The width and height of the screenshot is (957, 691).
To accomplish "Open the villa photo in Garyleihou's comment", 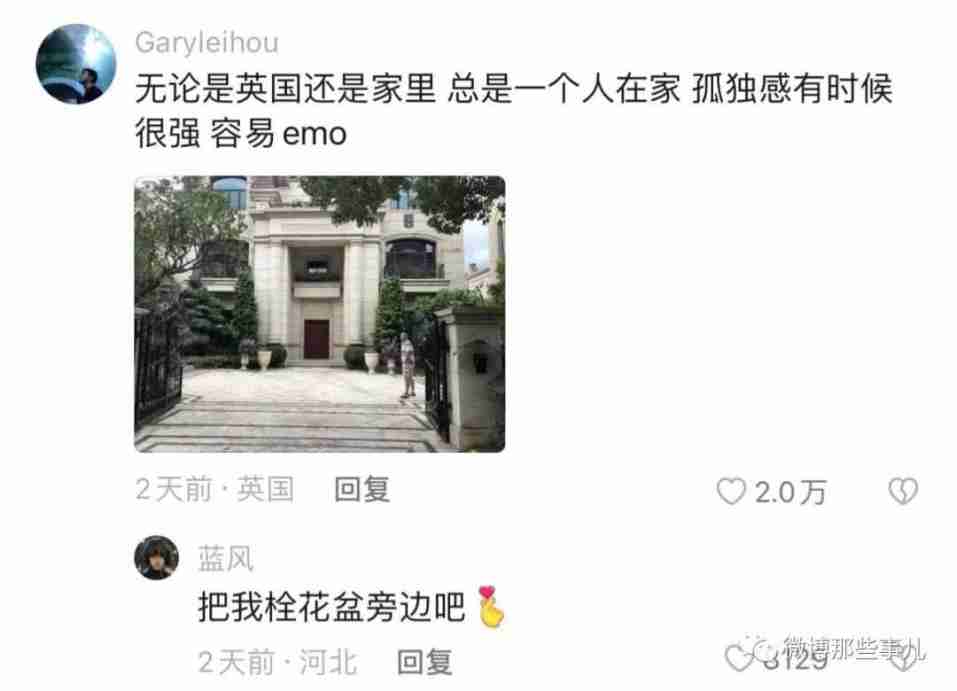I will (319, 314).
